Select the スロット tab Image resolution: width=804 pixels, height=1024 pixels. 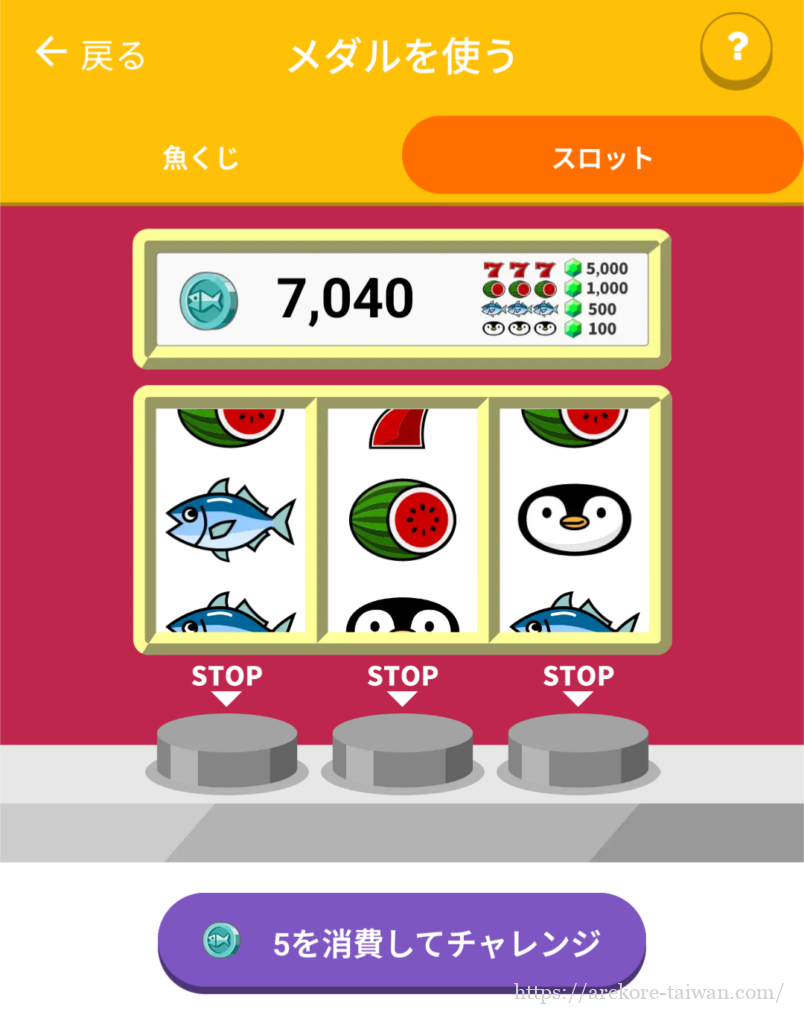point(602,158)
